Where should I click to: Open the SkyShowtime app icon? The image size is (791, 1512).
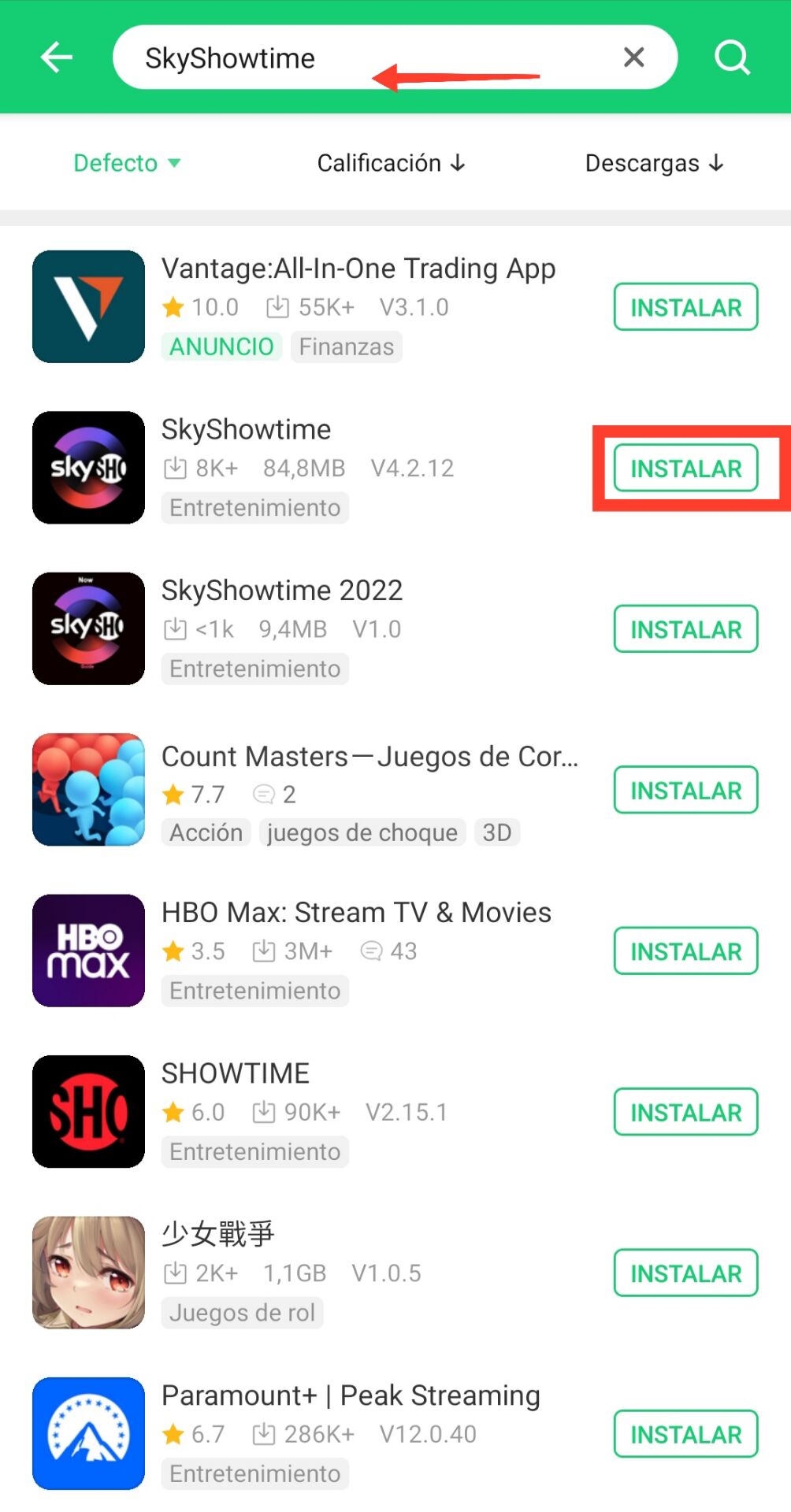[x=88, y=467]
